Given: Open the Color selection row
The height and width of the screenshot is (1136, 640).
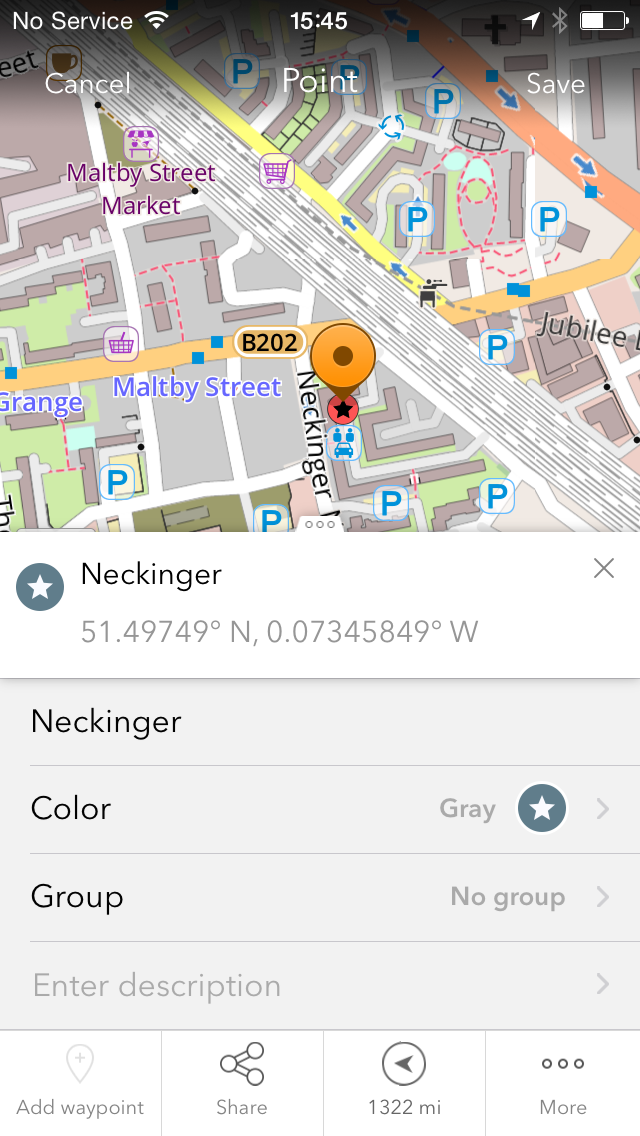Looking at the screenshot, I should [320, 809].
